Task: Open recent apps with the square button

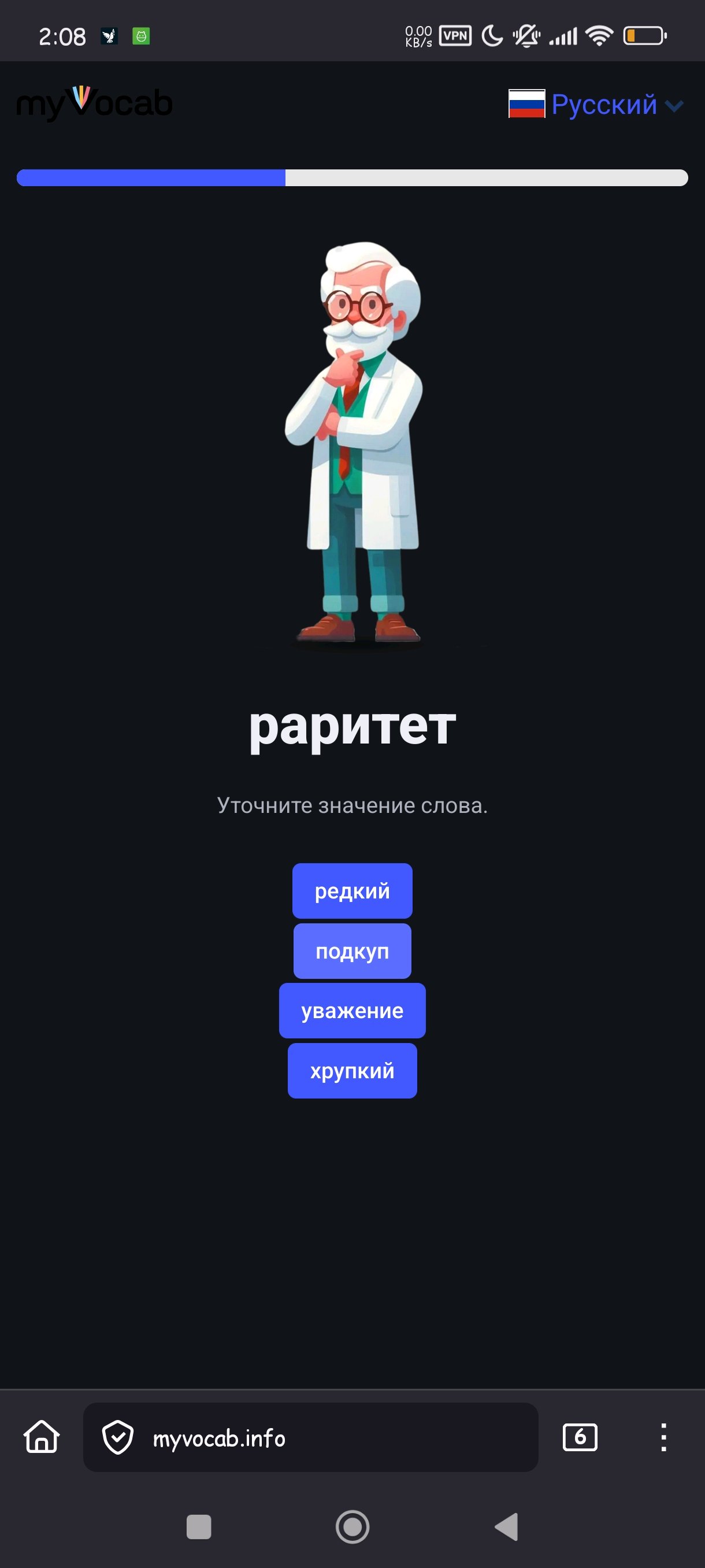Action: (x=198, y=1526)
